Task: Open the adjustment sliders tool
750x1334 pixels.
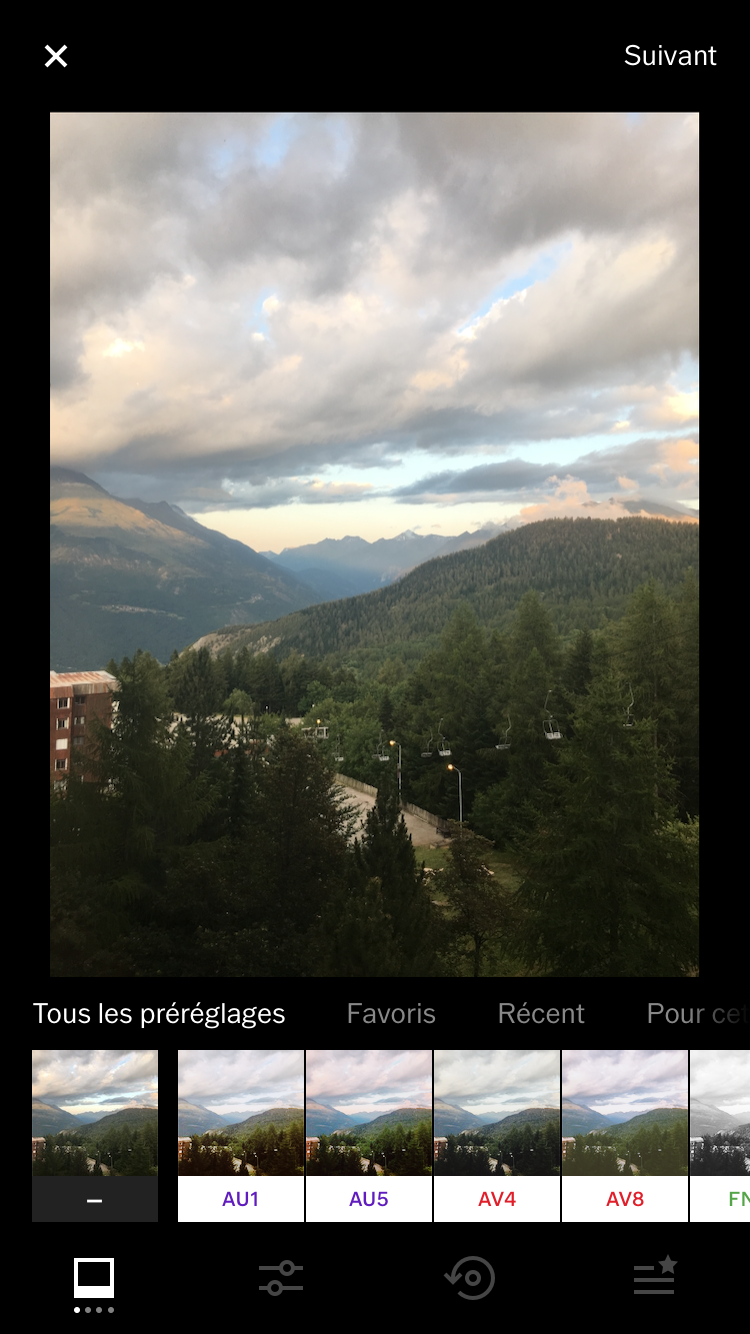Action: point(281,1278)
